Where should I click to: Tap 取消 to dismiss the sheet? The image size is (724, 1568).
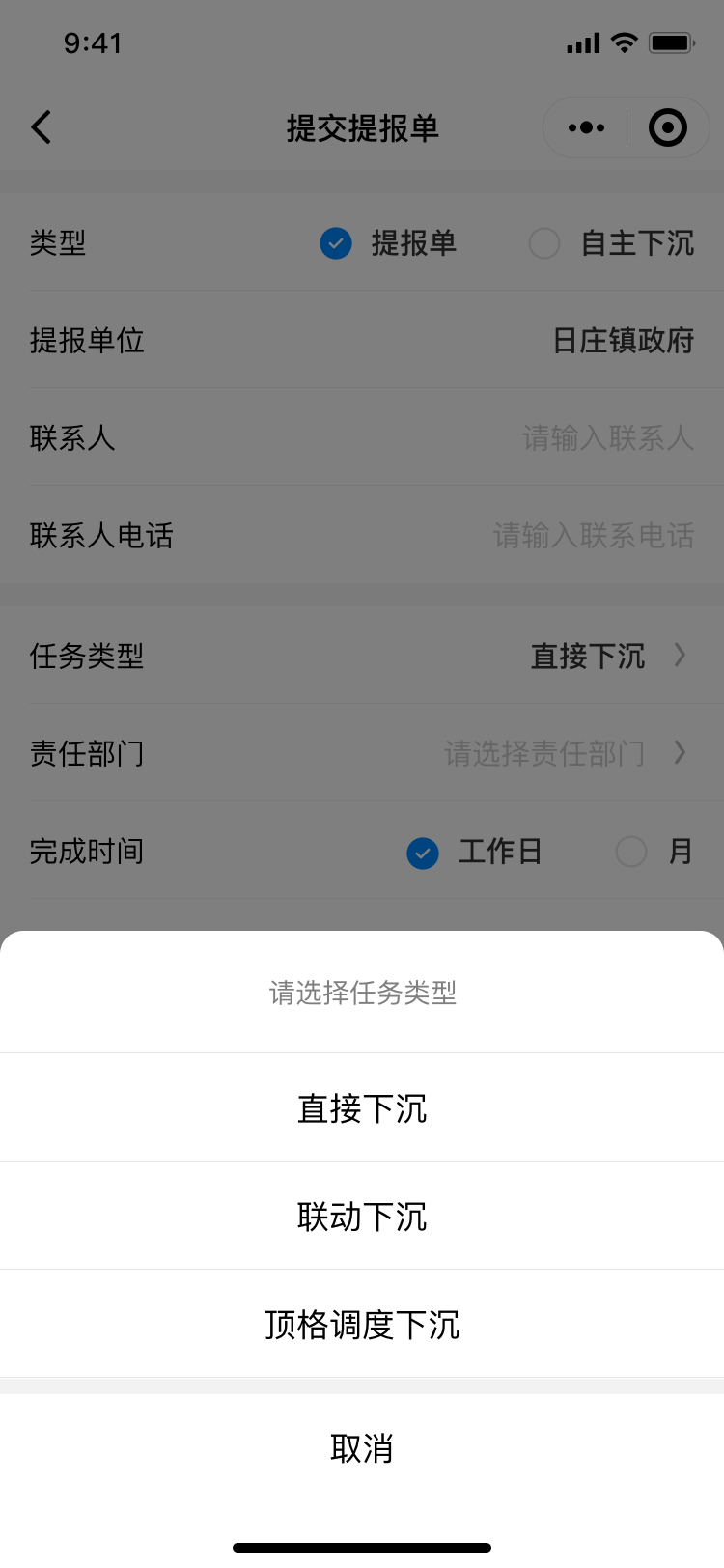[362, 1448]
